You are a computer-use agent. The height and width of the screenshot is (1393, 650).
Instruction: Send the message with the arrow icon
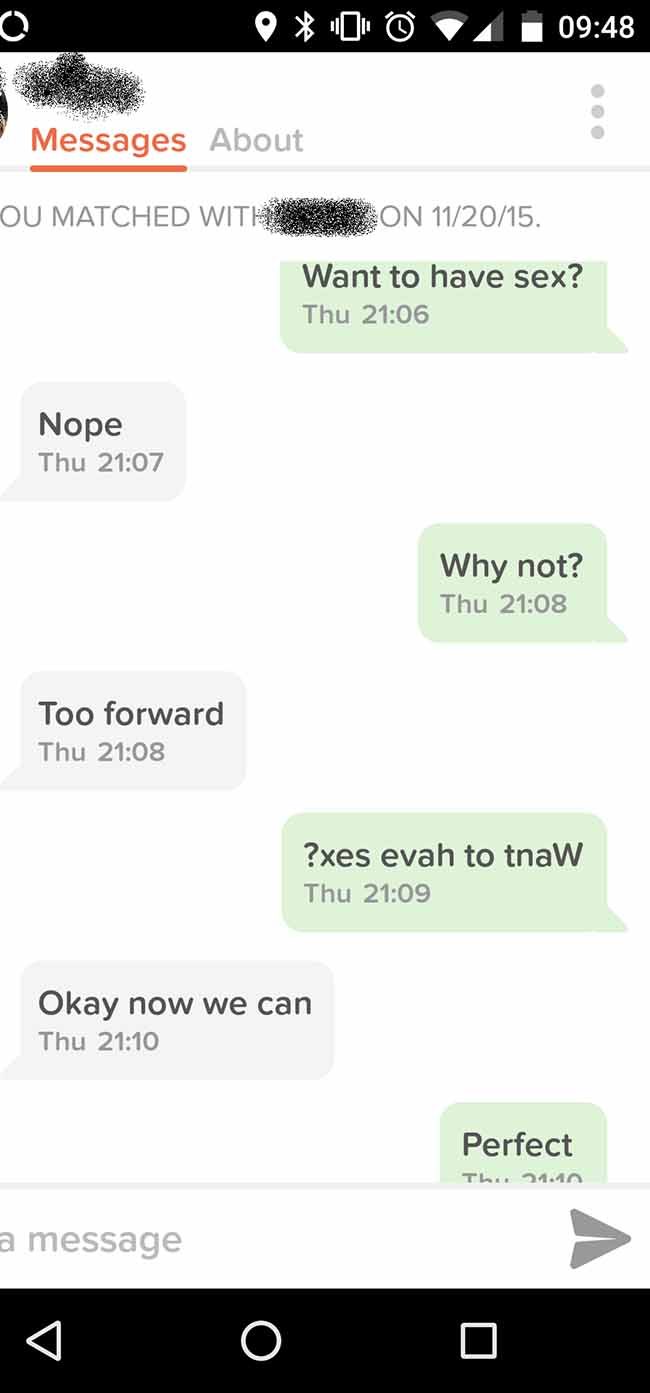point(599,1239)
